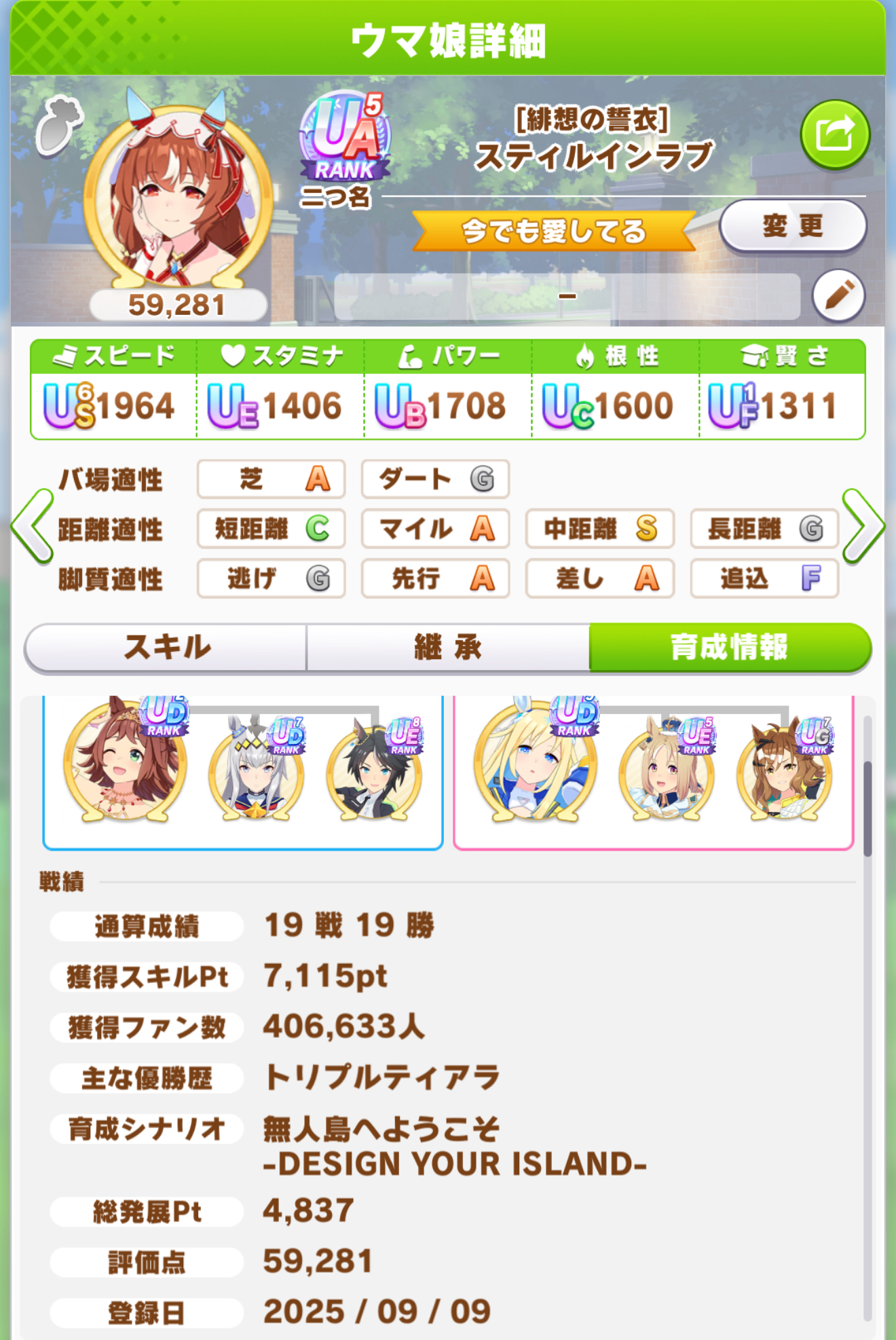Tap the 変更 button to change the title

click(x=792, y=226)
